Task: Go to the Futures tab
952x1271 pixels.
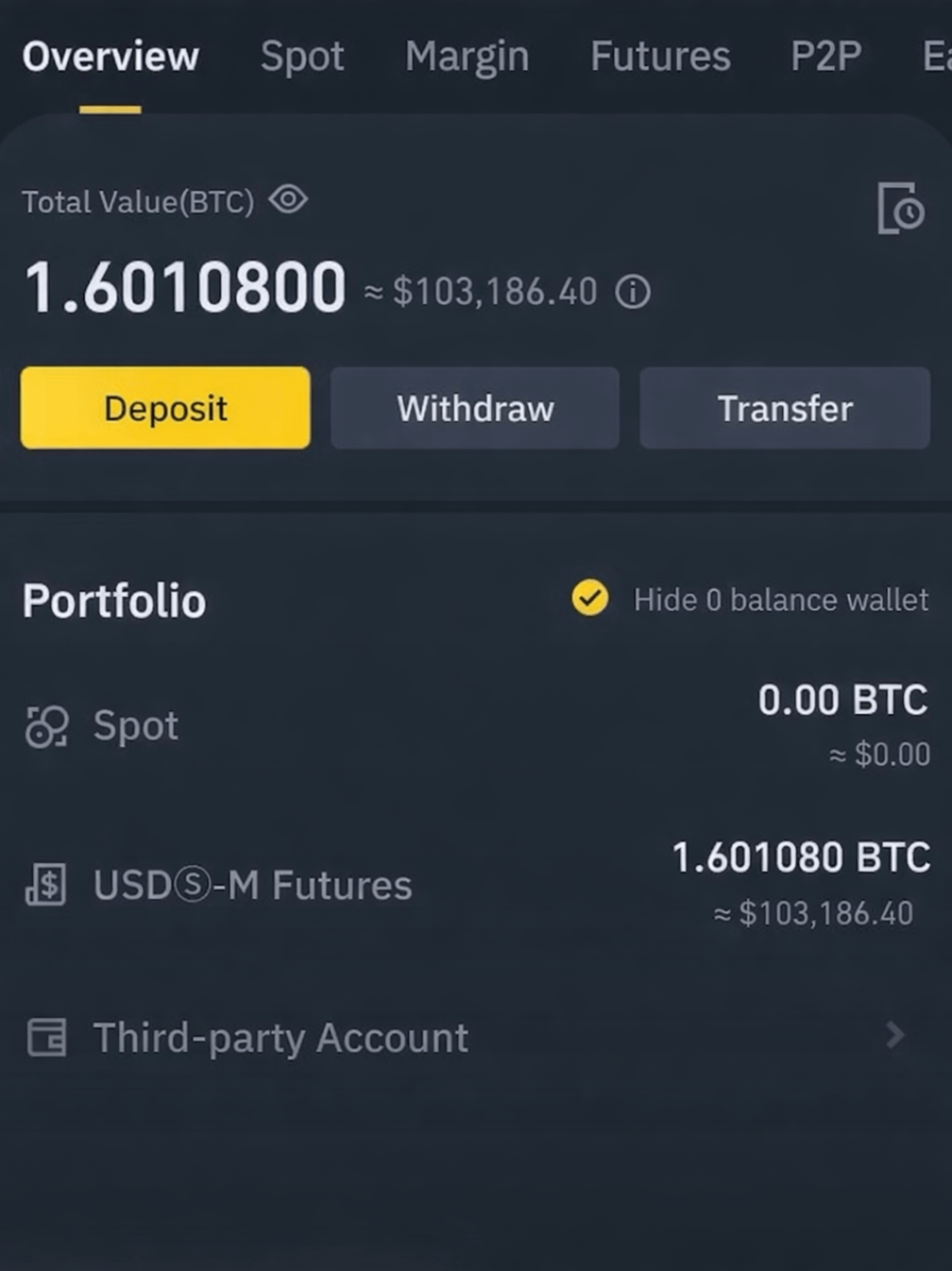Action: [x=660, y=57]
